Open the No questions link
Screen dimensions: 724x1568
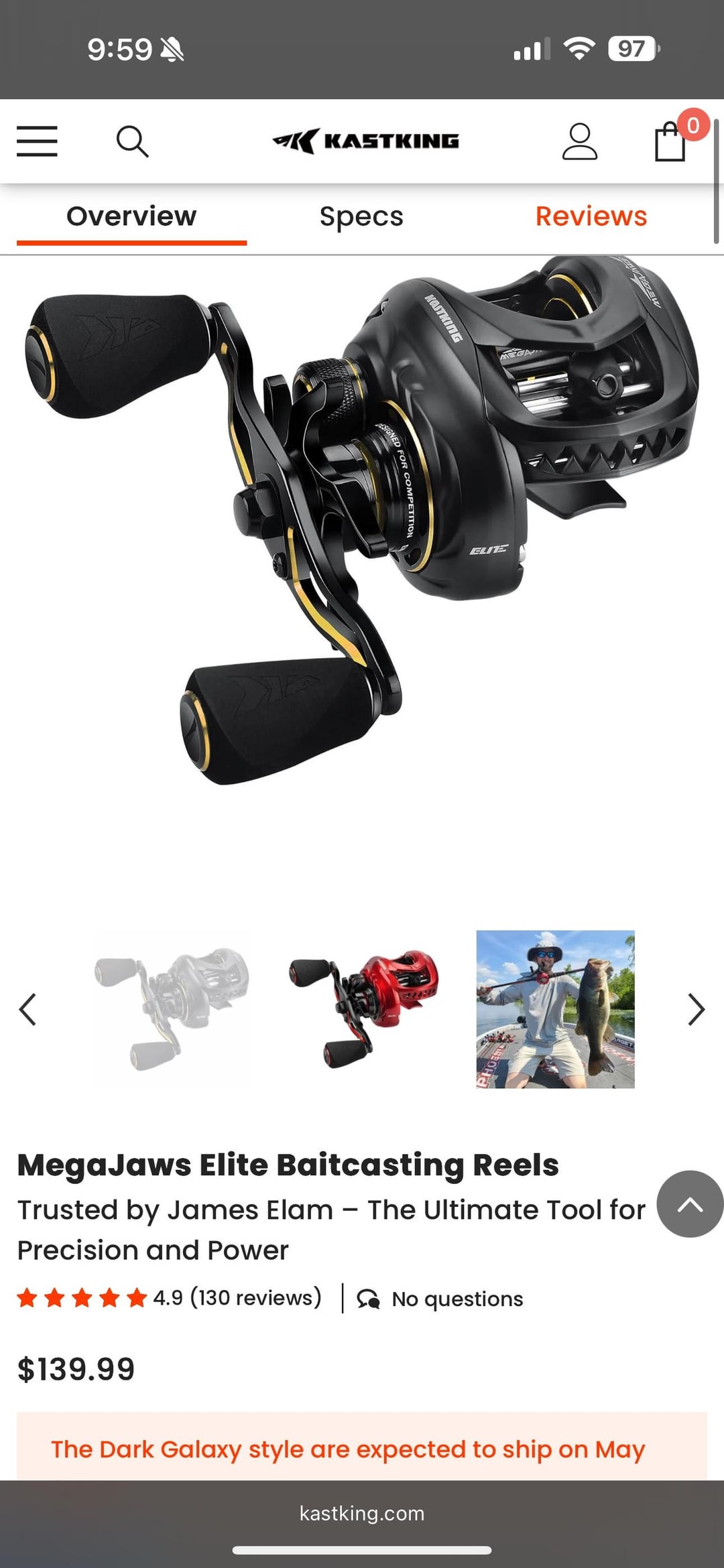[440, 1299]
